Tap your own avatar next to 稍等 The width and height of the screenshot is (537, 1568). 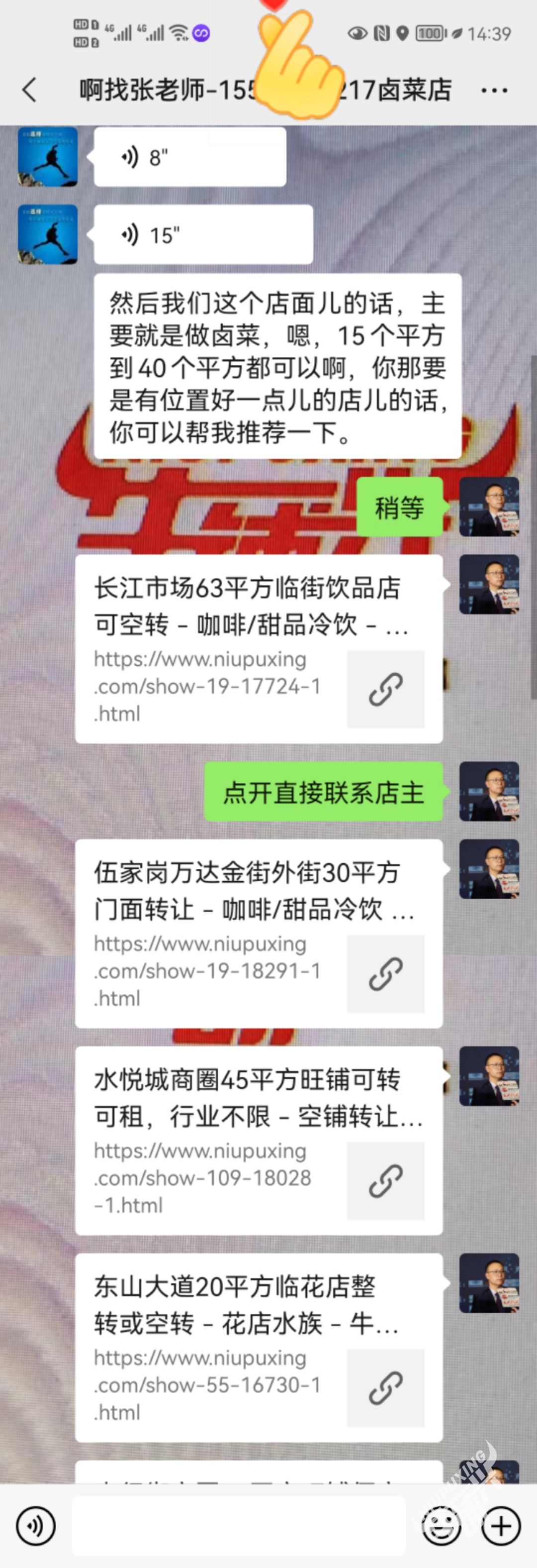pyautogui.click(x=489, y=507)
